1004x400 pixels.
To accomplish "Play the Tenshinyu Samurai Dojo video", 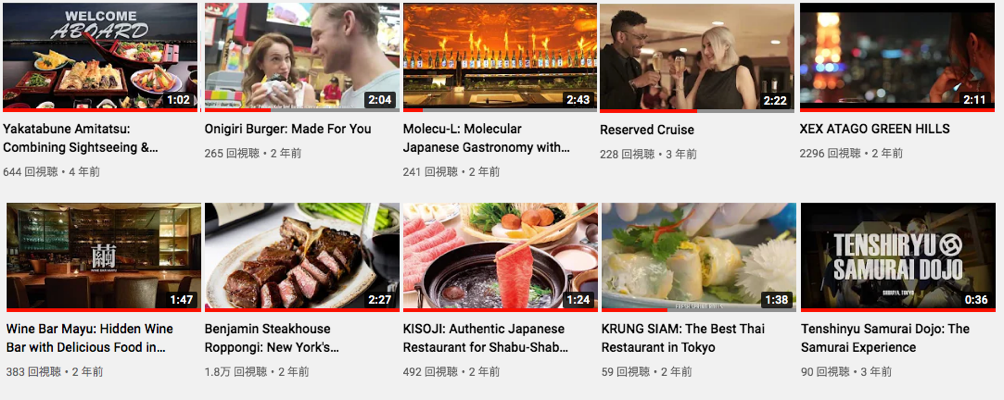I will pos(897,257).
